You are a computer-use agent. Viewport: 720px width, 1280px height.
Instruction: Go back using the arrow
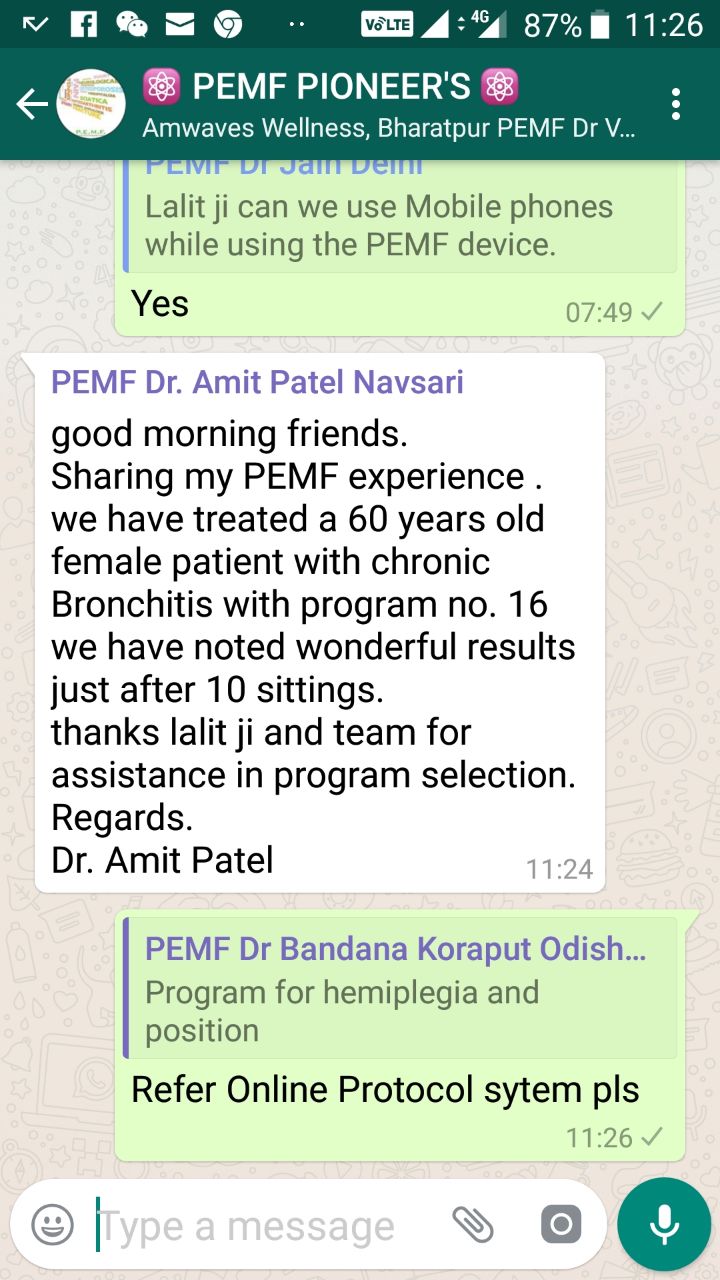(x=31, y=104)
